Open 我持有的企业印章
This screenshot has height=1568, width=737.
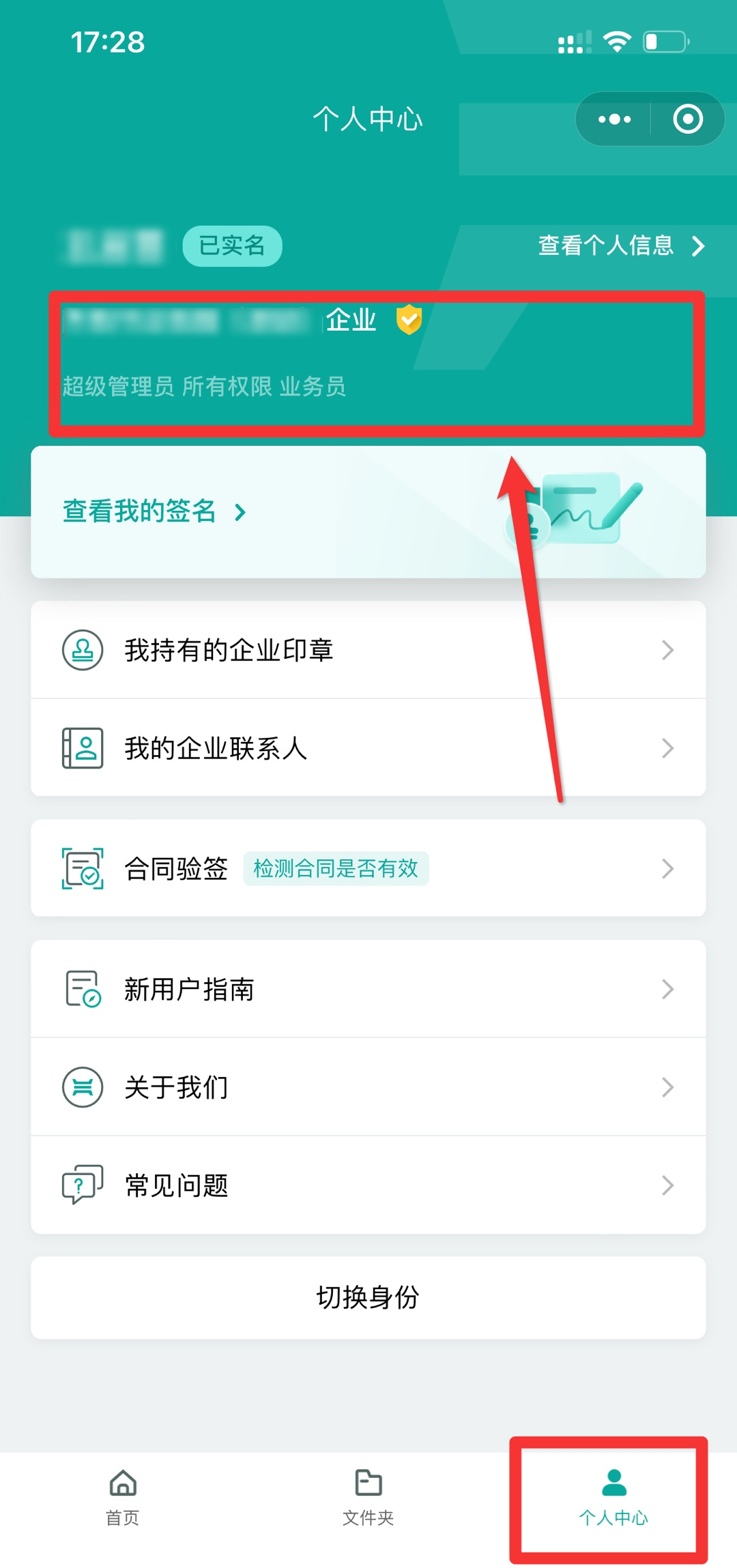pyautogui.click(x=368, y=650)
